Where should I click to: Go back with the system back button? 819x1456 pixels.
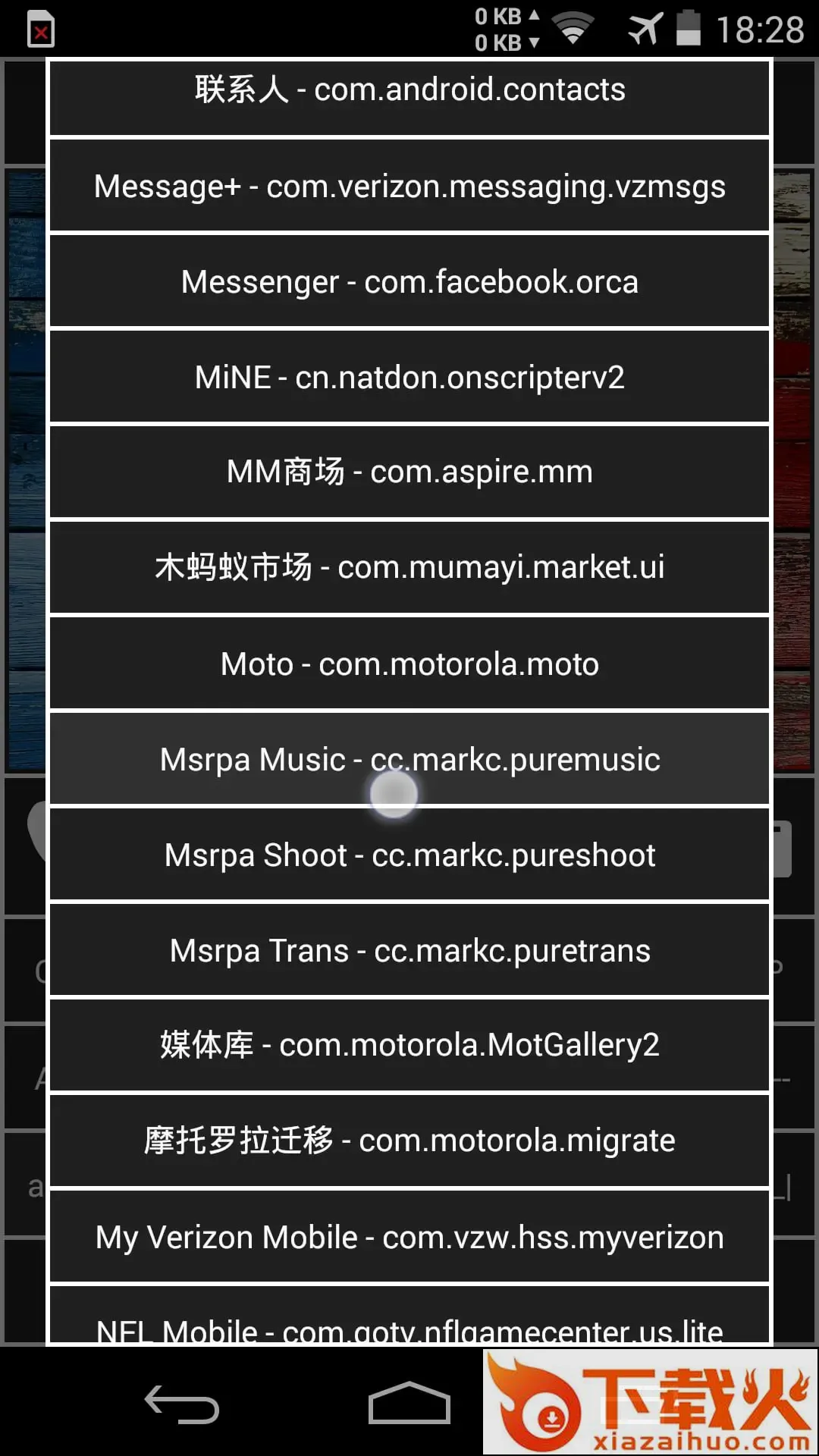tap(182, 1404)
